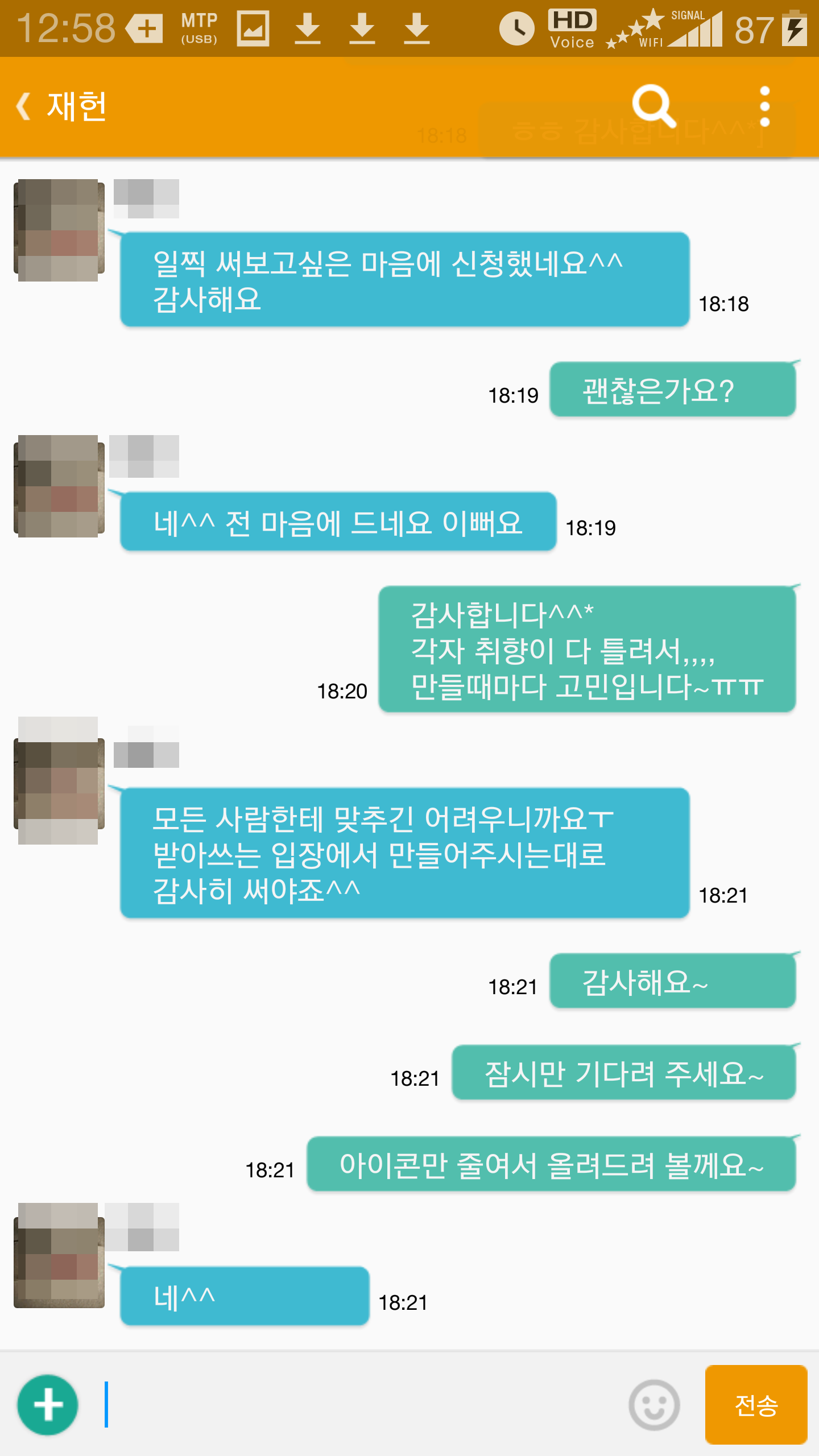Open the emoticon picker
819x1456 pixels.
point(654,1404)
